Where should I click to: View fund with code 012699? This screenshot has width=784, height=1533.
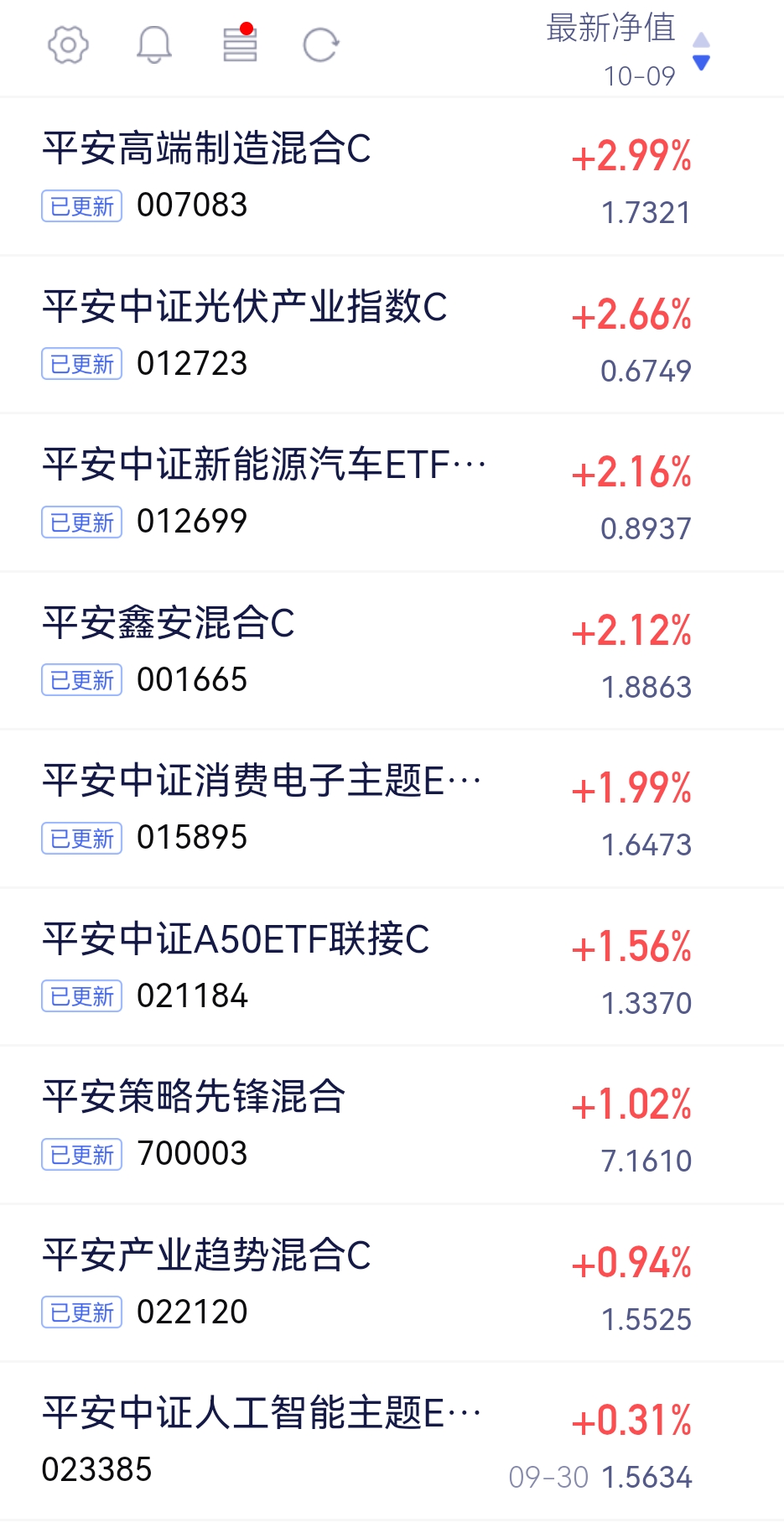coord(192,521)
